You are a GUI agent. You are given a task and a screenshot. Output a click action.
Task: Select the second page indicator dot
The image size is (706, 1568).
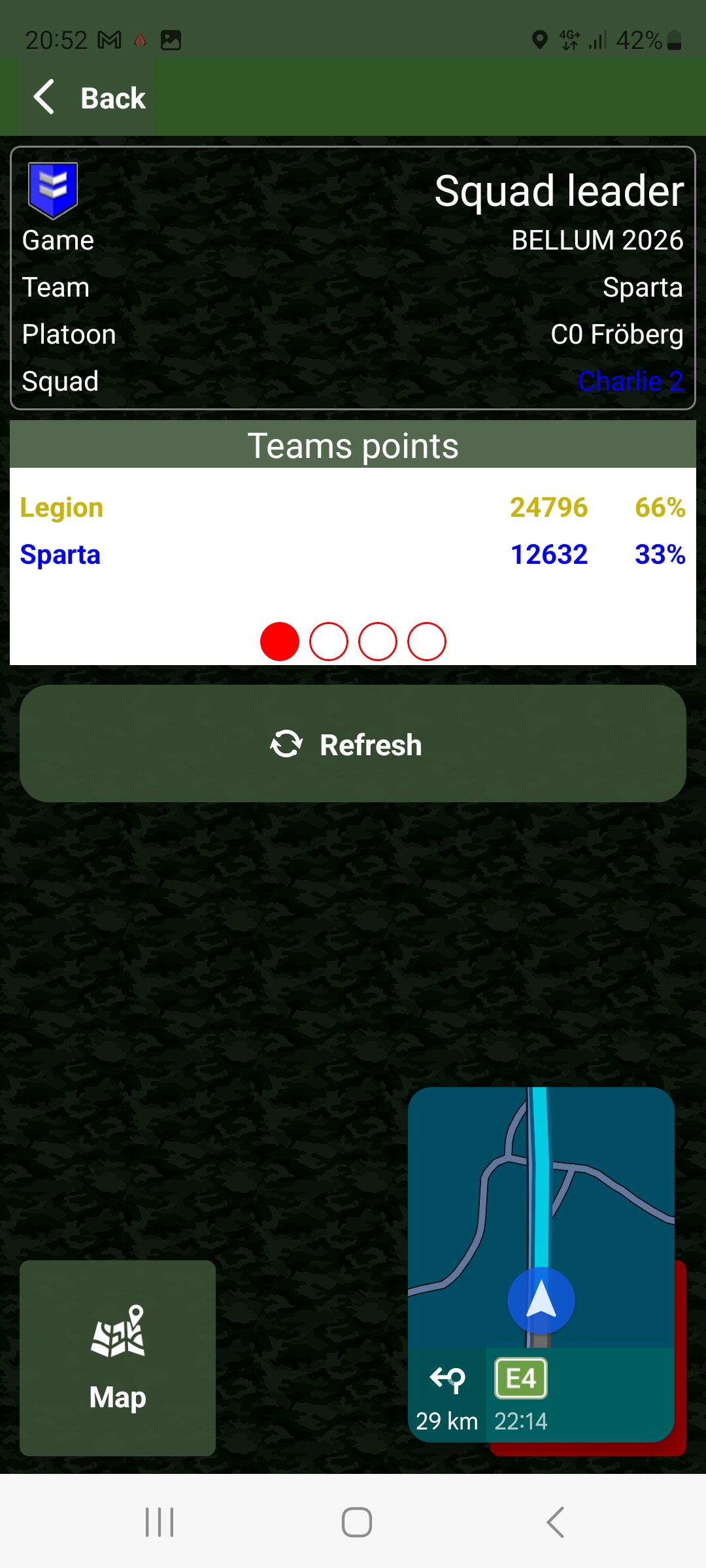(329, 642)
